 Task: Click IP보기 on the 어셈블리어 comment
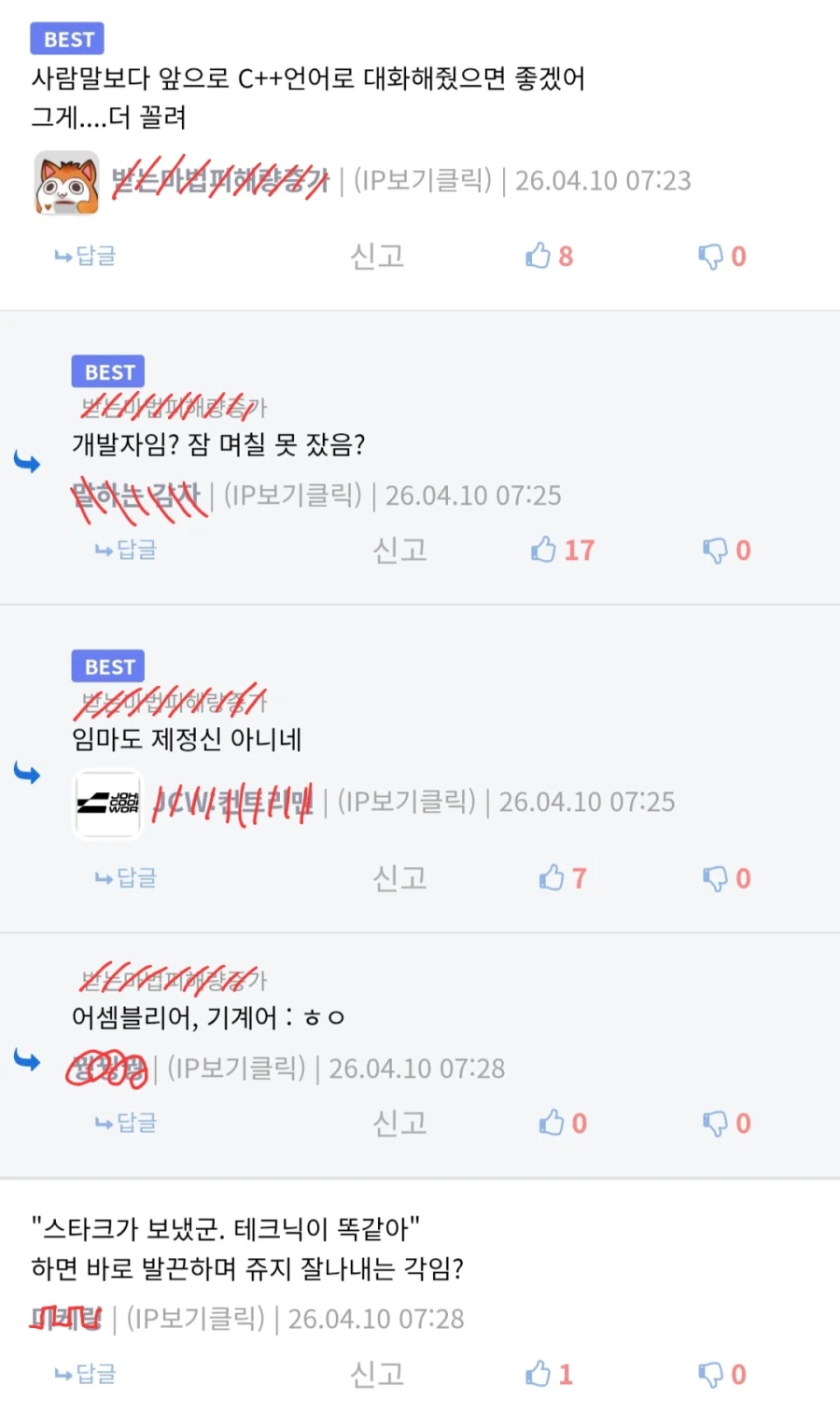click(236, 1068)
